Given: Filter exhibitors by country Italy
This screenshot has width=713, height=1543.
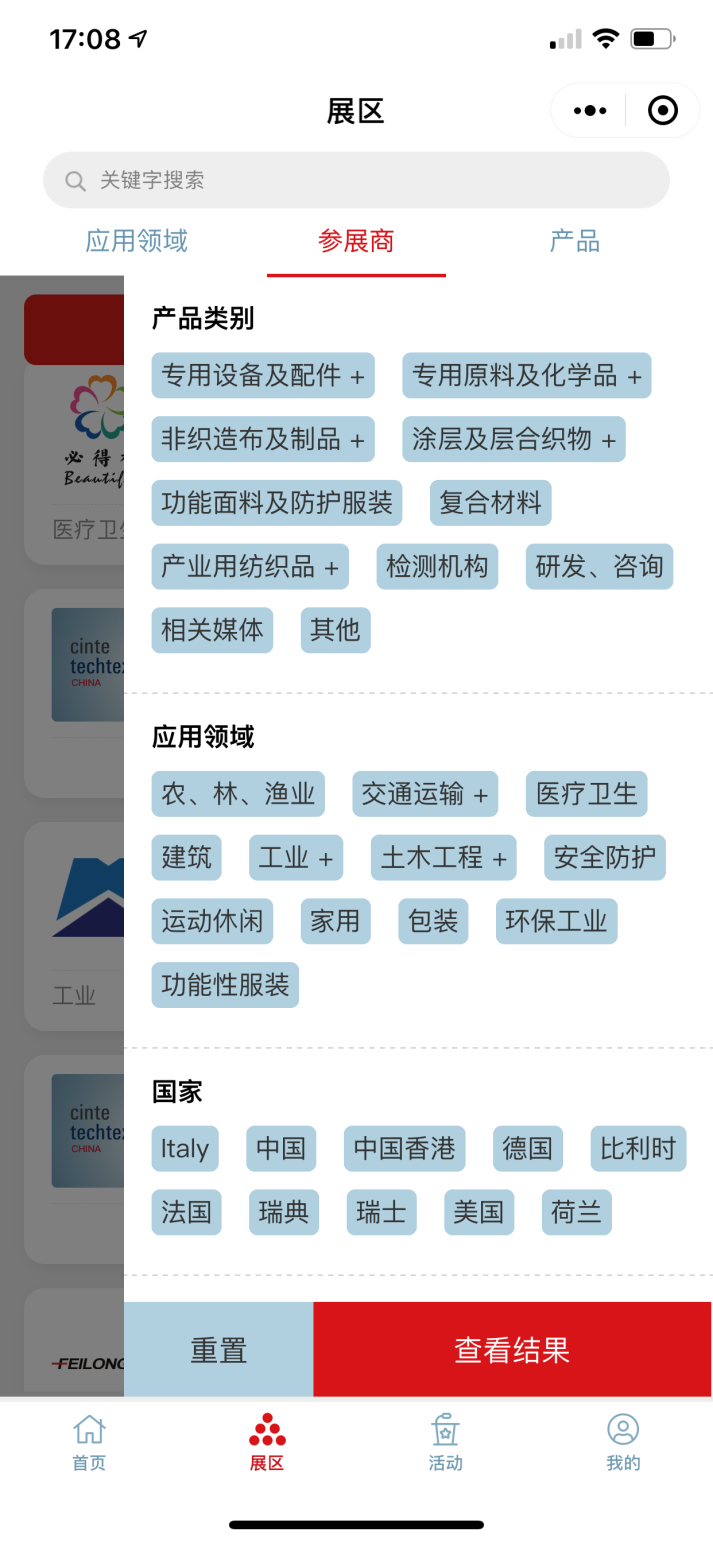Looking at the screenshot, I should tap(185, 1149).
